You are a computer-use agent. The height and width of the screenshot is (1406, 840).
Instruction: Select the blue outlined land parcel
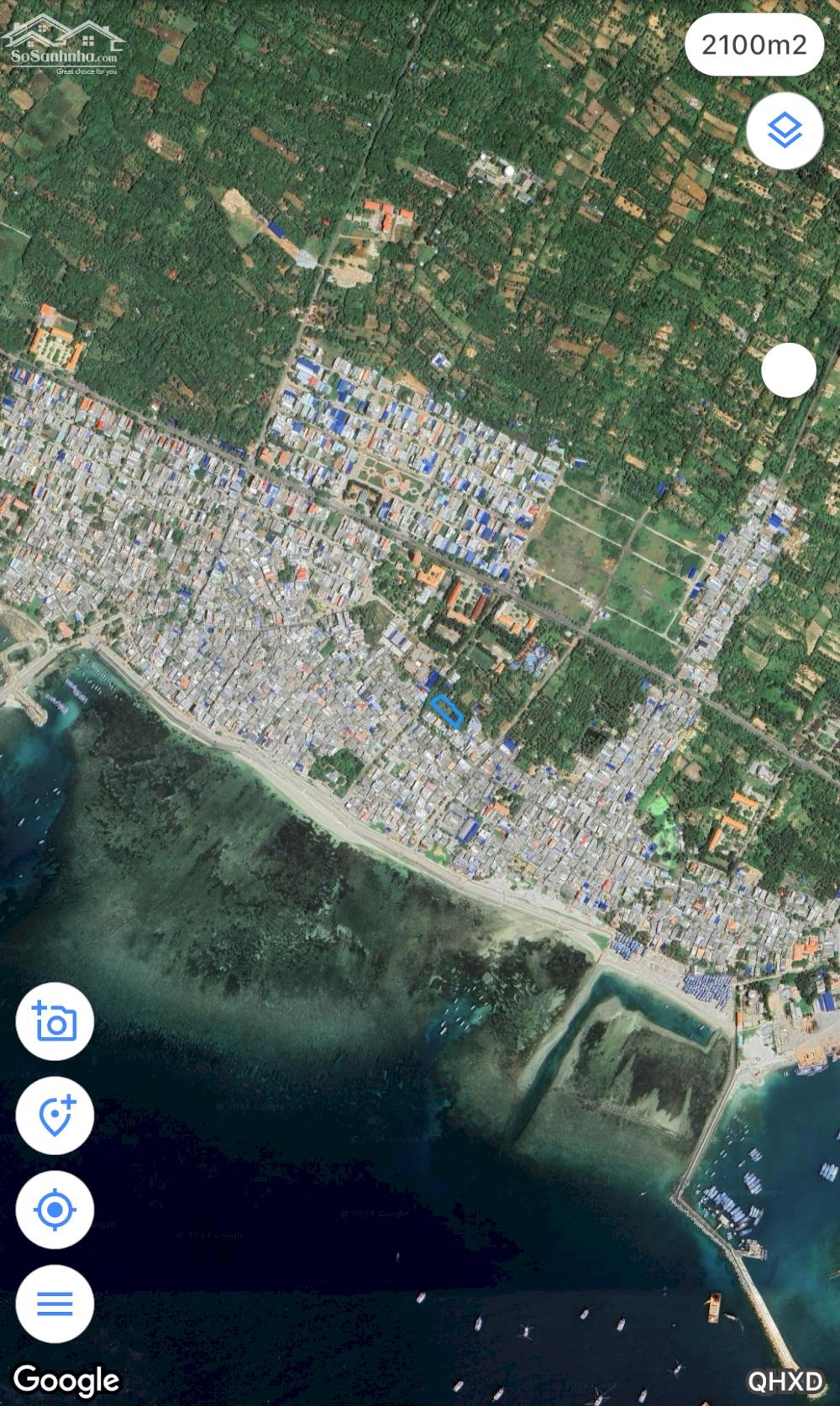coord(448,711)
